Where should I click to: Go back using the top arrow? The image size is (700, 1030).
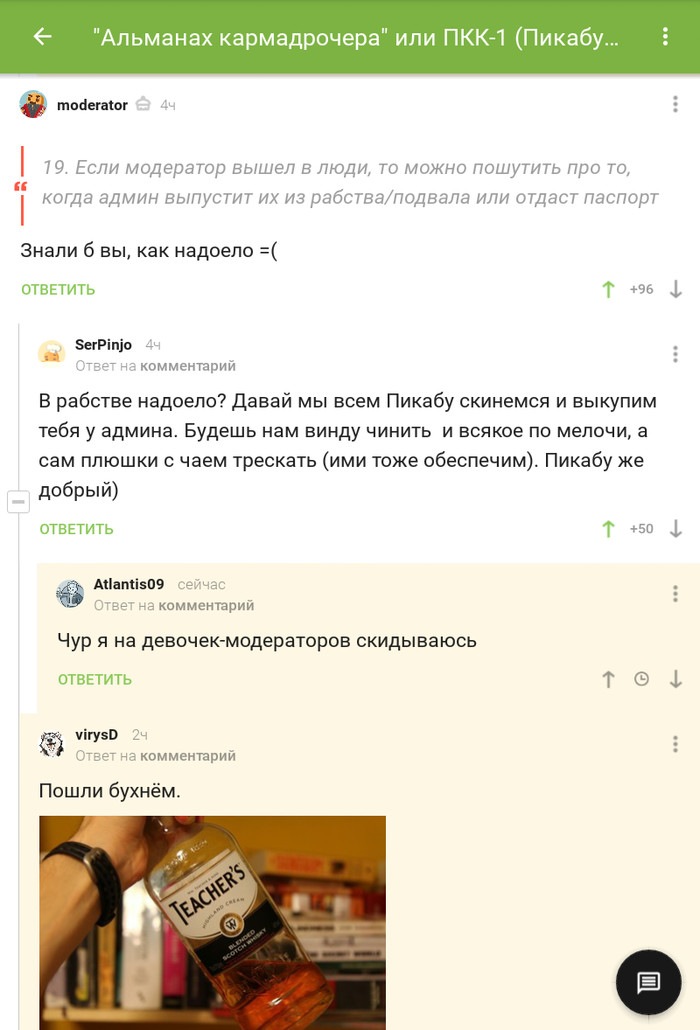click(x=42, y=37)
